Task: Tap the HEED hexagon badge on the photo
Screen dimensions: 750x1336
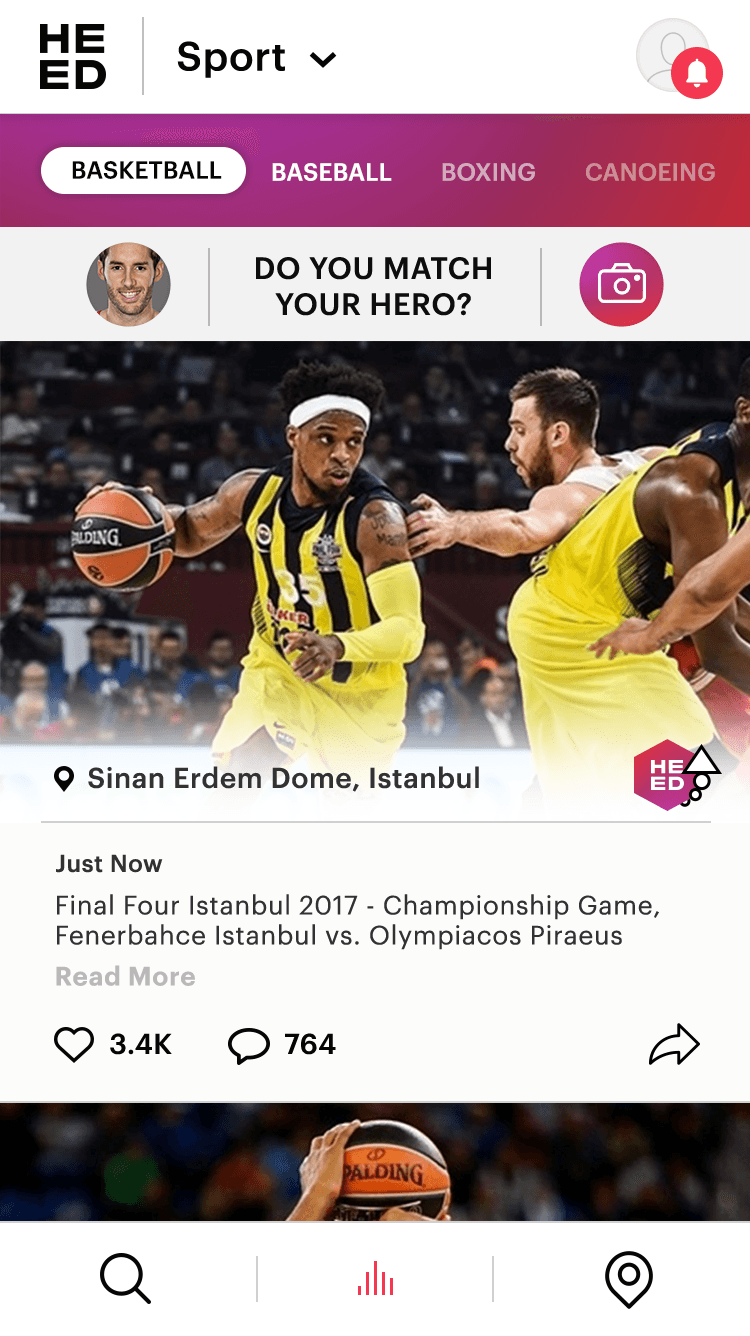Action: (x=667, y=775)
